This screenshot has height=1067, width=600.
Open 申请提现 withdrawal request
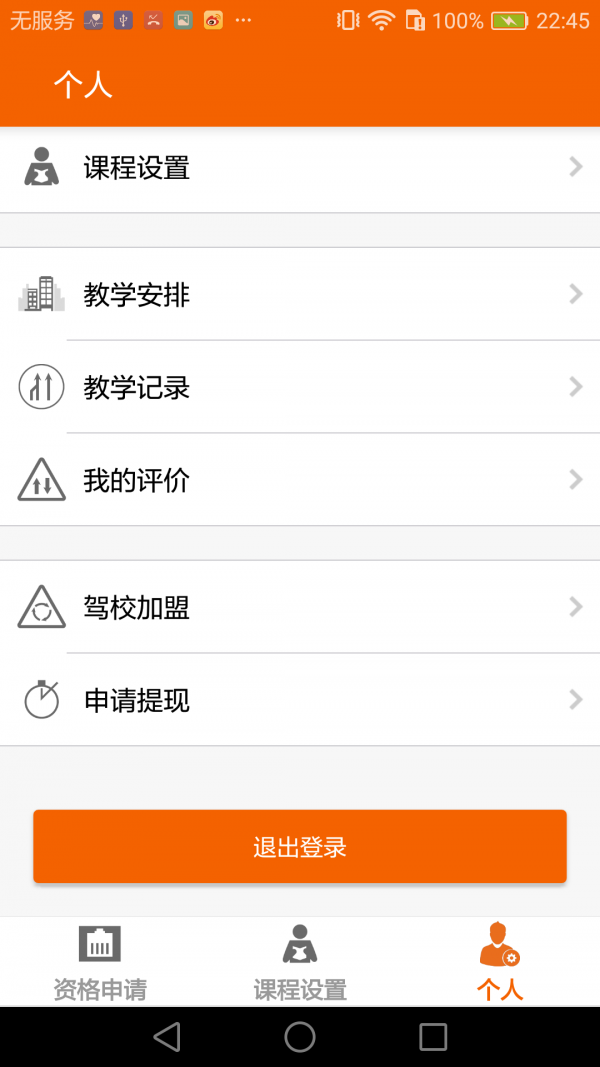[x=300, y=700]
